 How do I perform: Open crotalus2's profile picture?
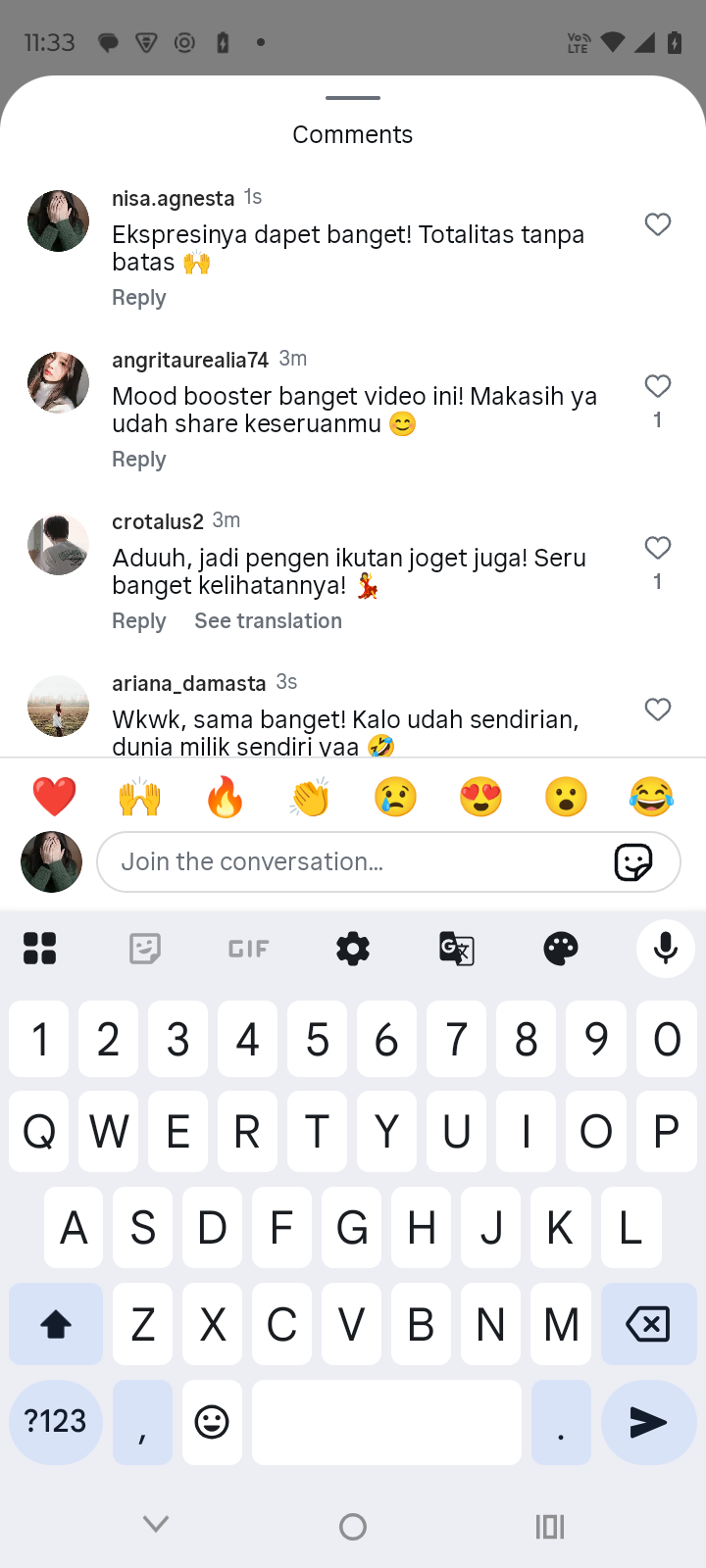coord(58,545)
